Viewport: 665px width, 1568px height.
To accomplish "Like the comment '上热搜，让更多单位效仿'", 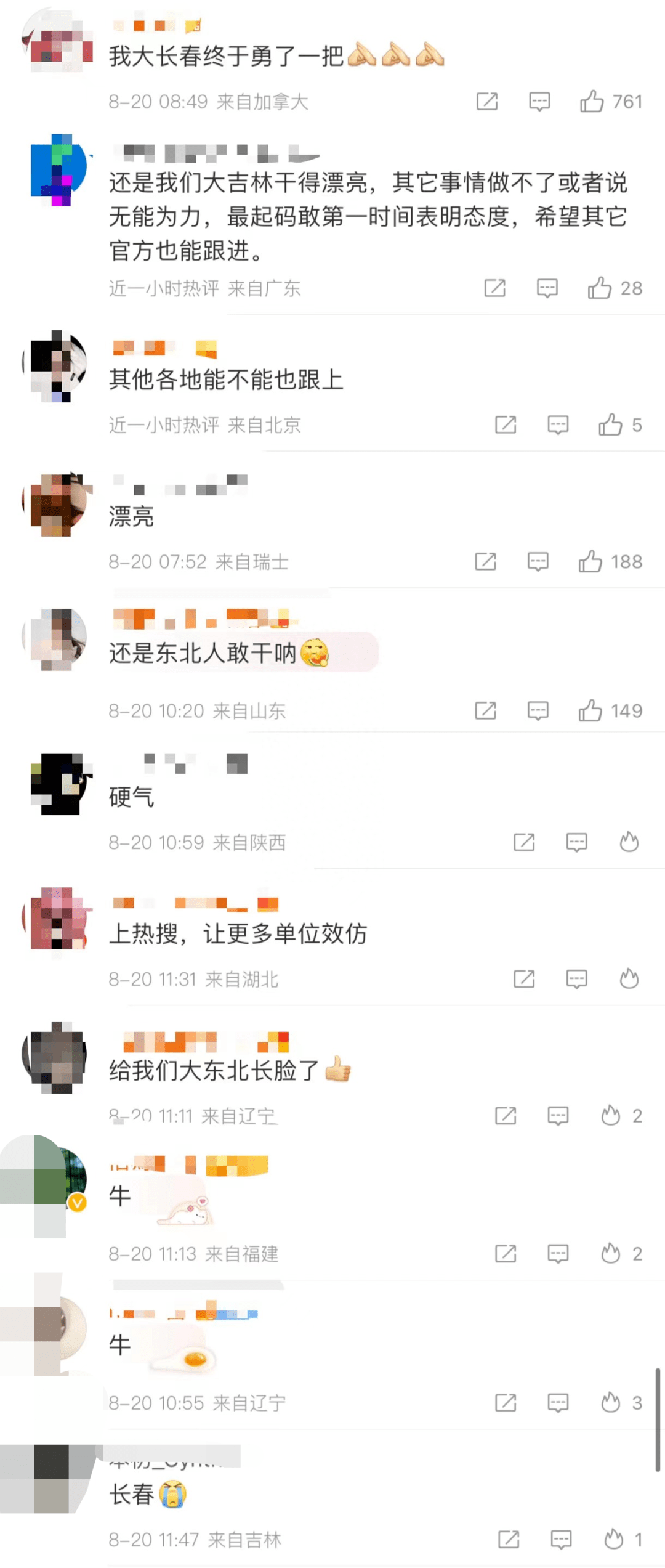I will click(629, 979).
